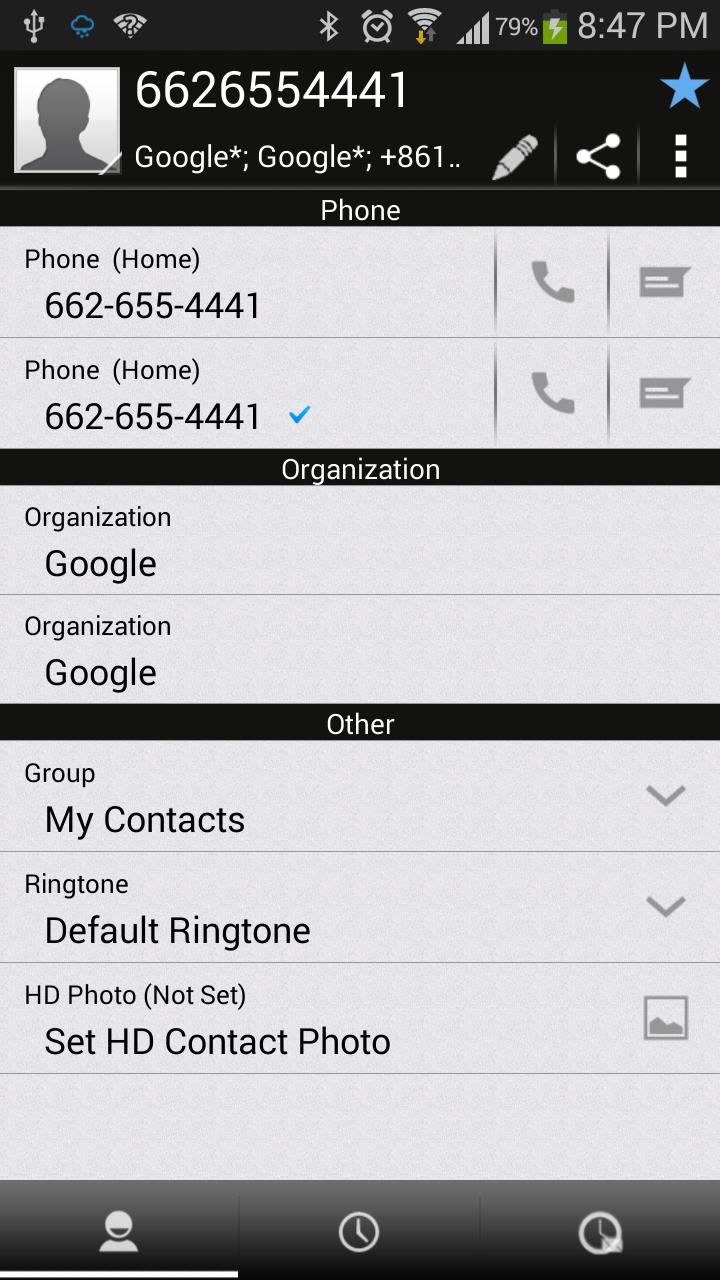Call the first Home phone number
This screenshot has height=1280, width=720.
[551, 281]
